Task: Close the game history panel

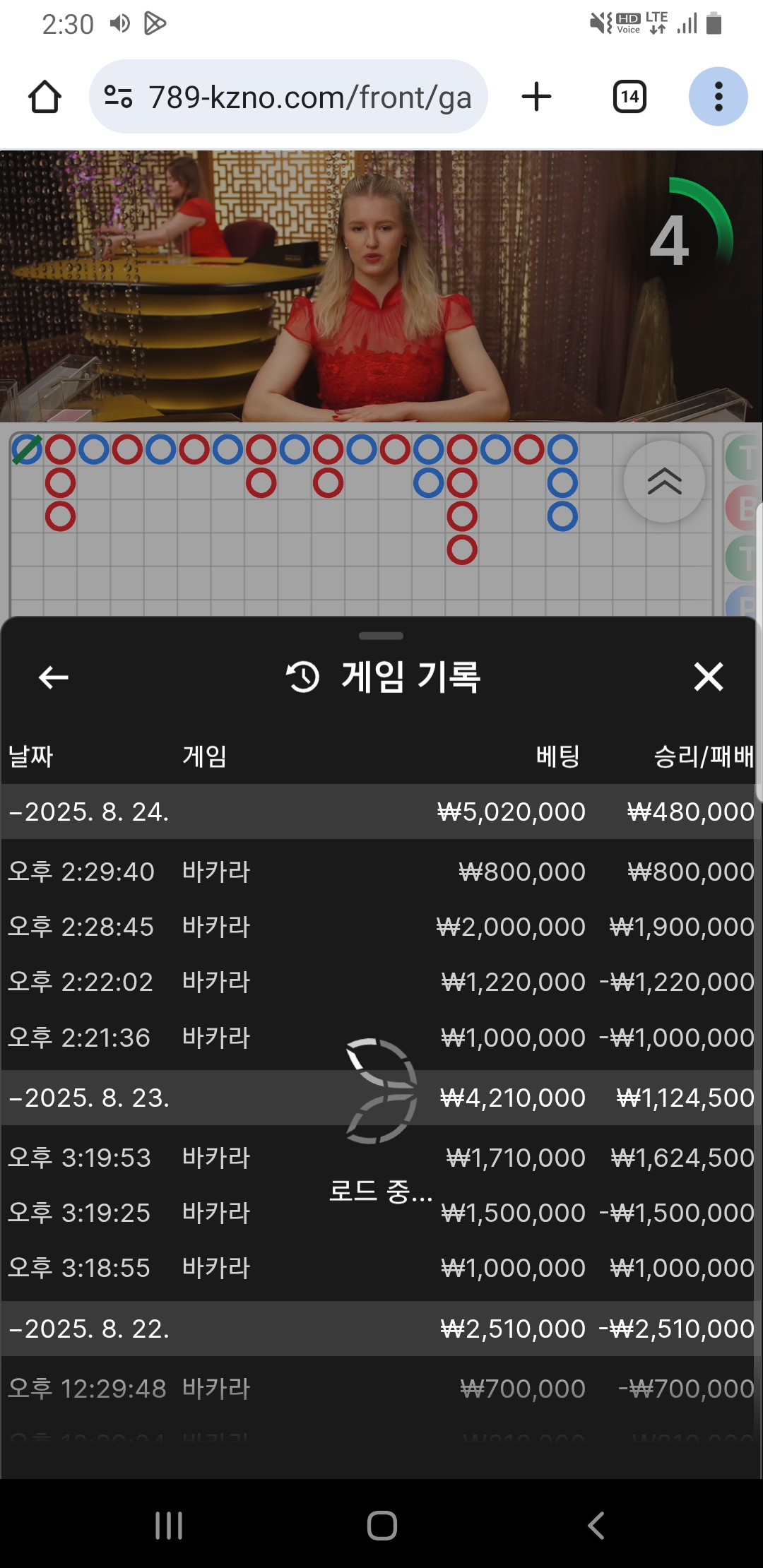Action: pyautogui.click(x=708, y=677)
